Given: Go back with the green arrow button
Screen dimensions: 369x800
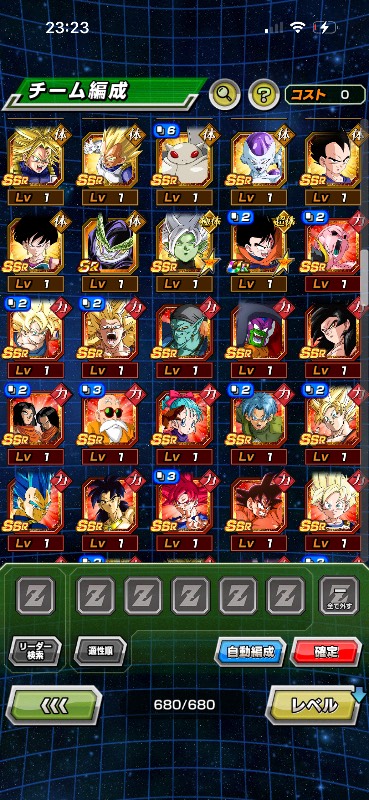Looking at the screenshot, I should [x=54, y=705].
